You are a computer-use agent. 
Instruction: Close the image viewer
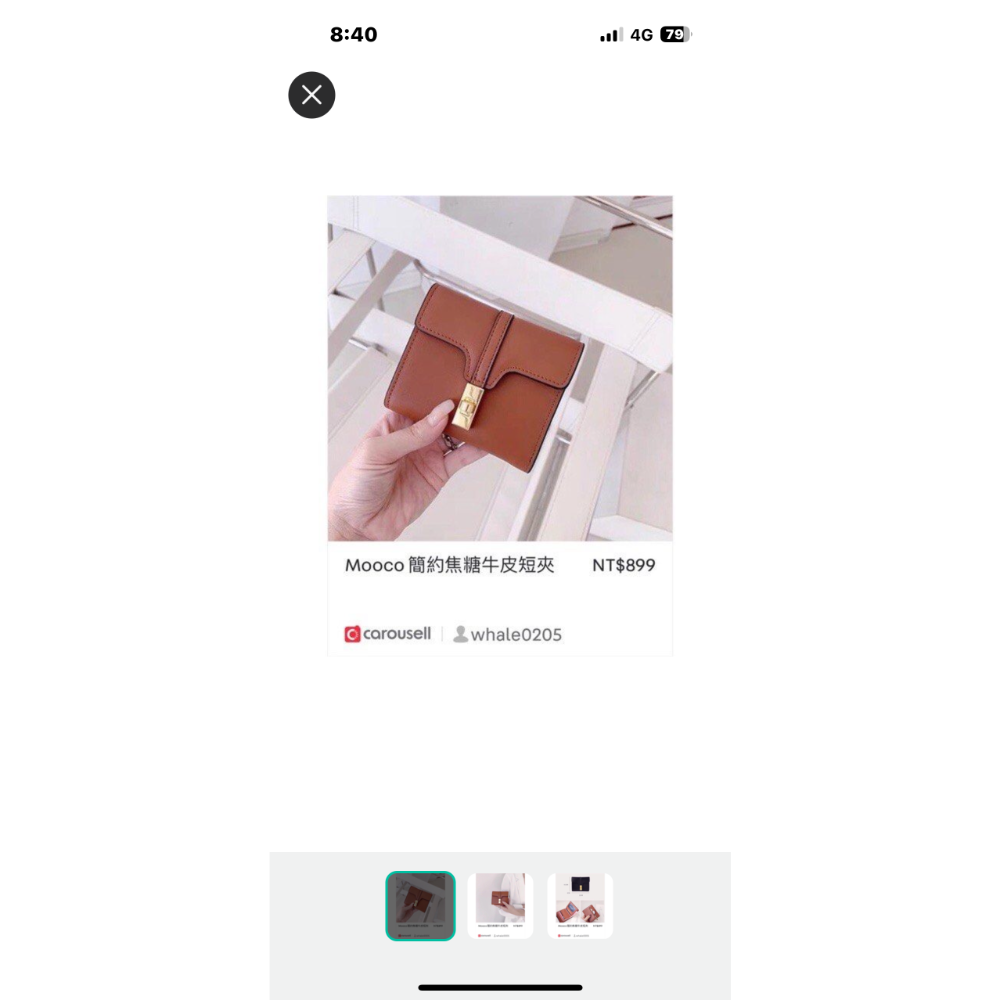pos(312,95)
